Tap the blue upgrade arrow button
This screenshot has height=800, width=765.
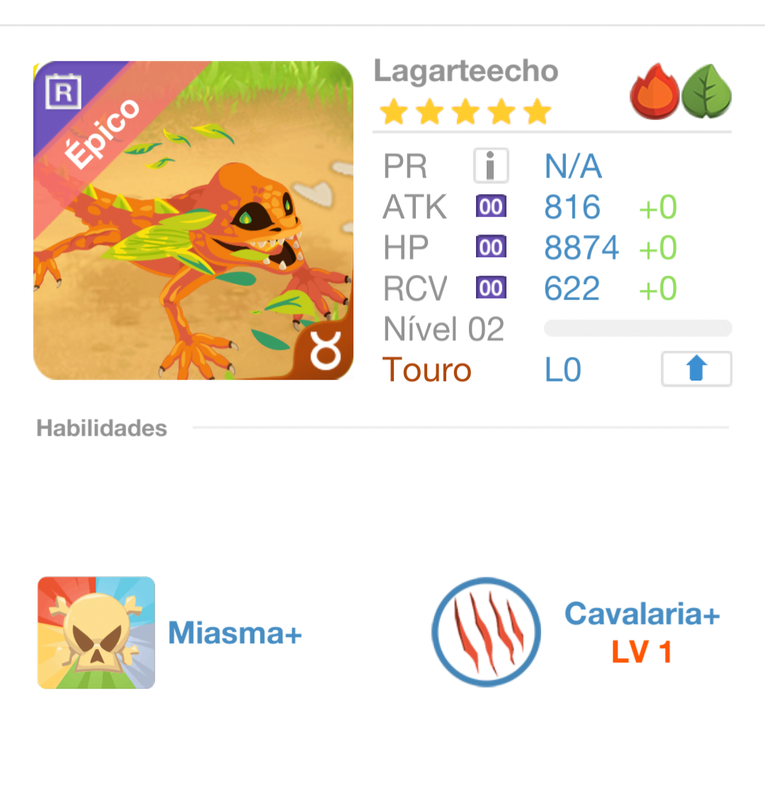[x=696, y=369]
